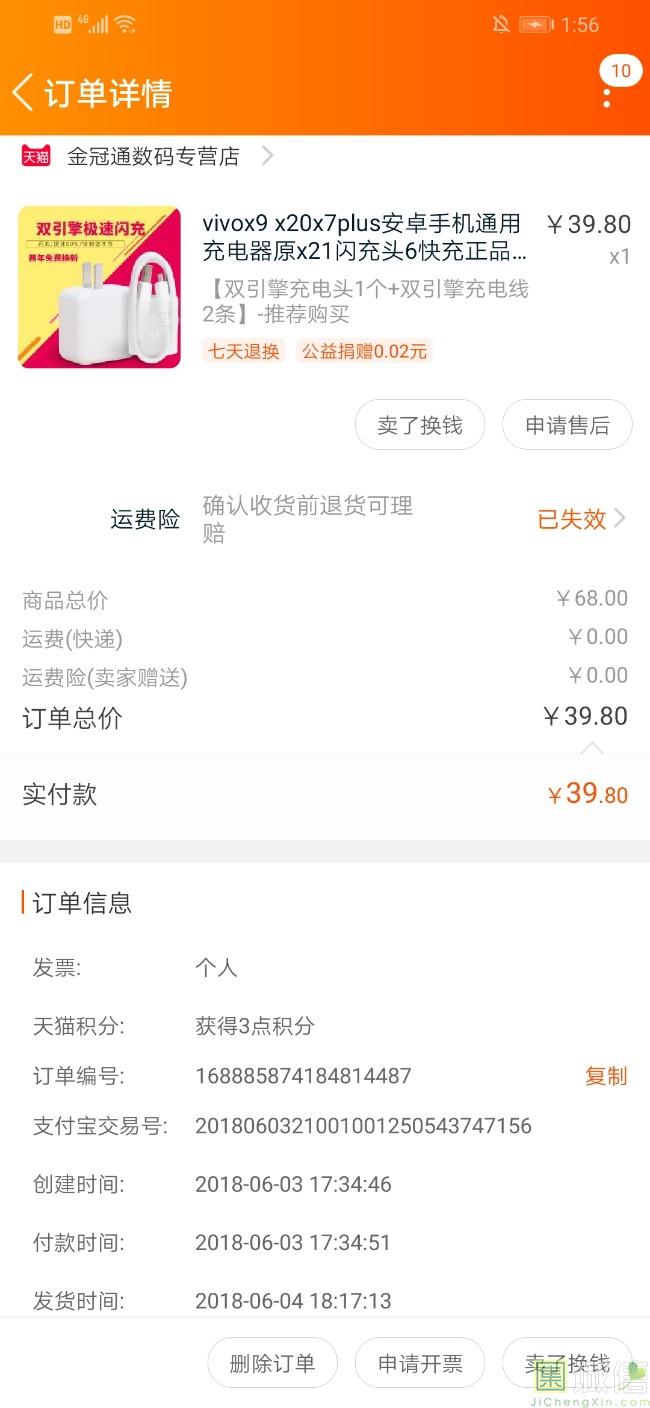650x1408 pixels.
Task: Open 金冠通数码专营店 store page
Action: pos(152,156)
